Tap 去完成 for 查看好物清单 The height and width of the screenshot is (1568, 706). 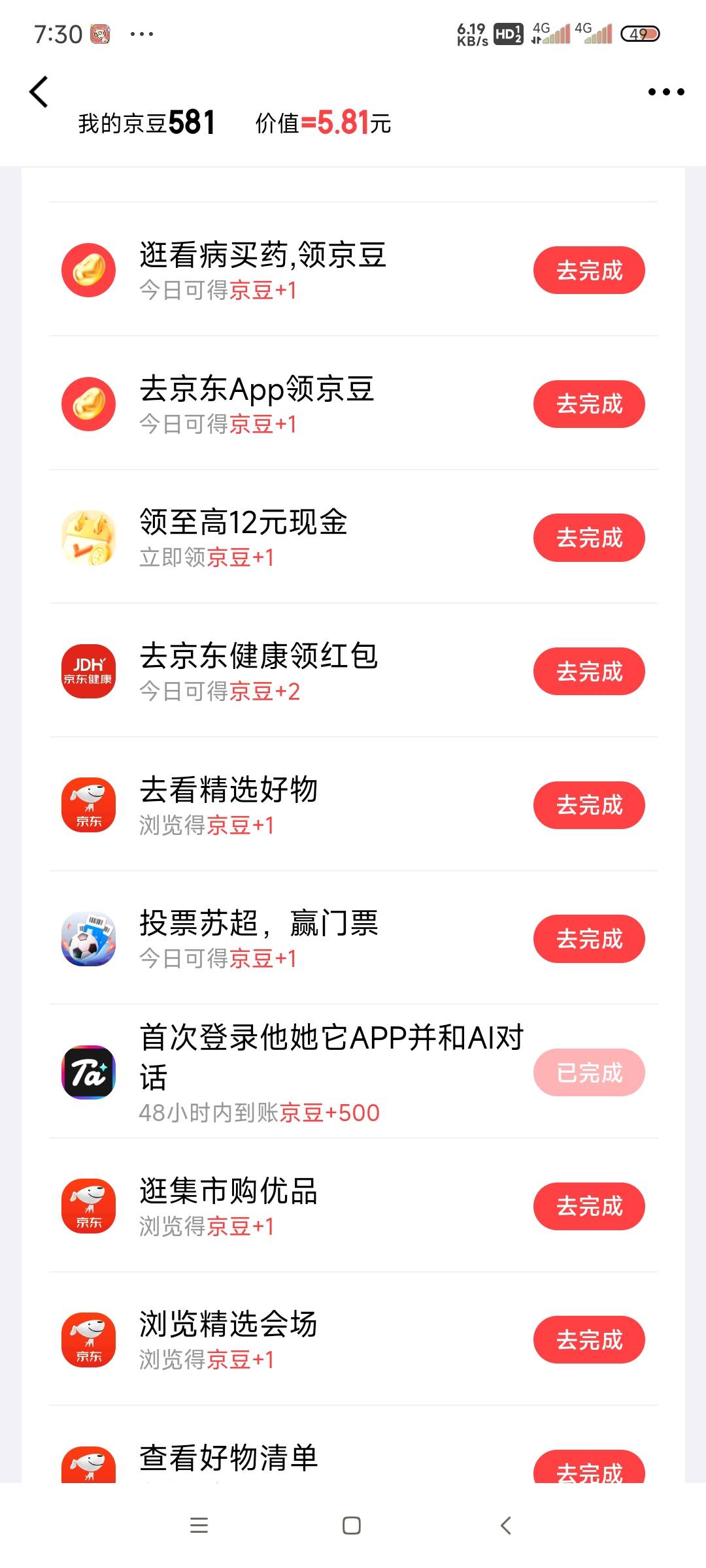coord(589,1467)
